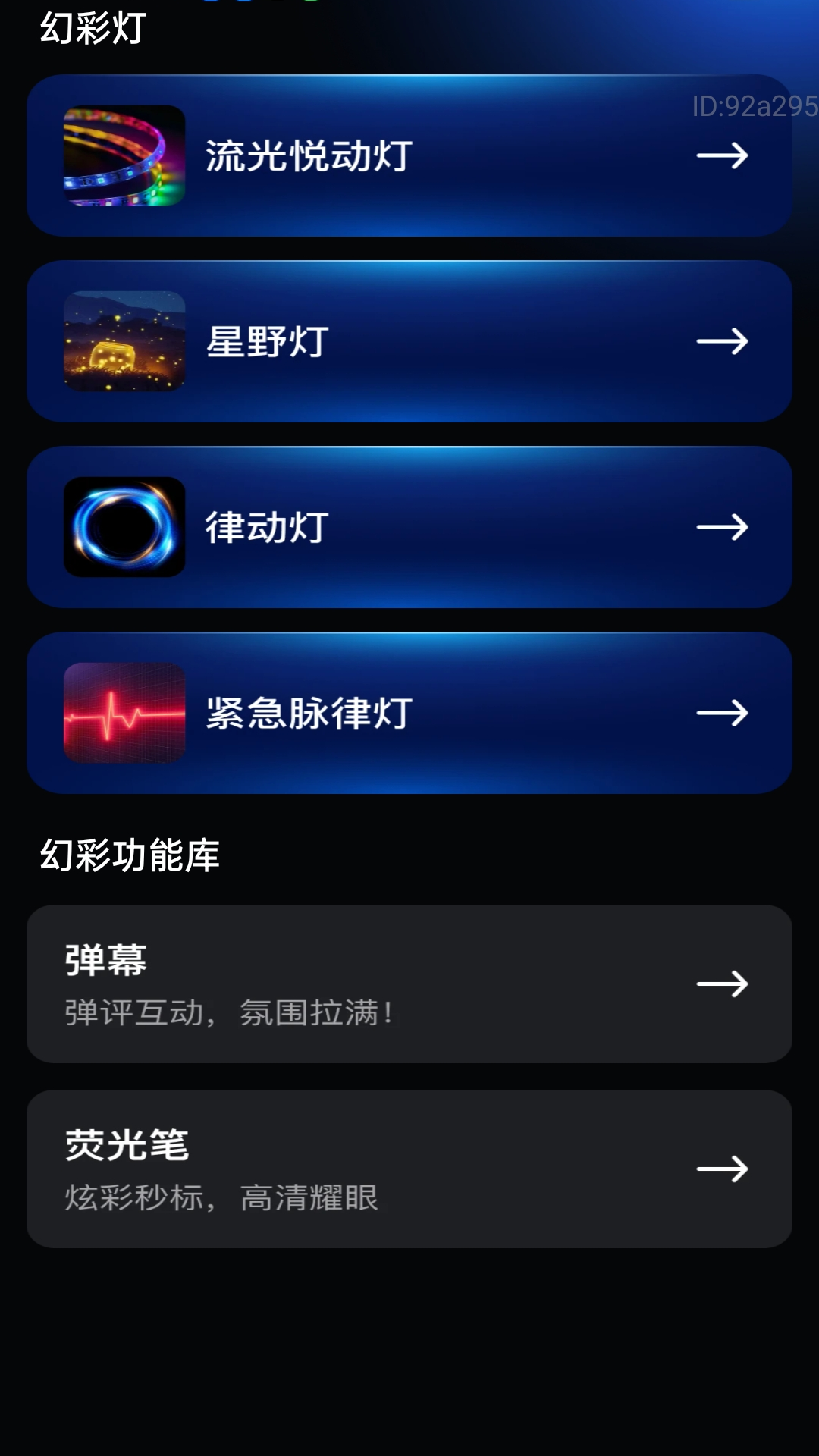Screen dimensions: 819x1456
Task: Tap the glowing ring thumbnail on 律动灯
Action: (x=124, y=529)
